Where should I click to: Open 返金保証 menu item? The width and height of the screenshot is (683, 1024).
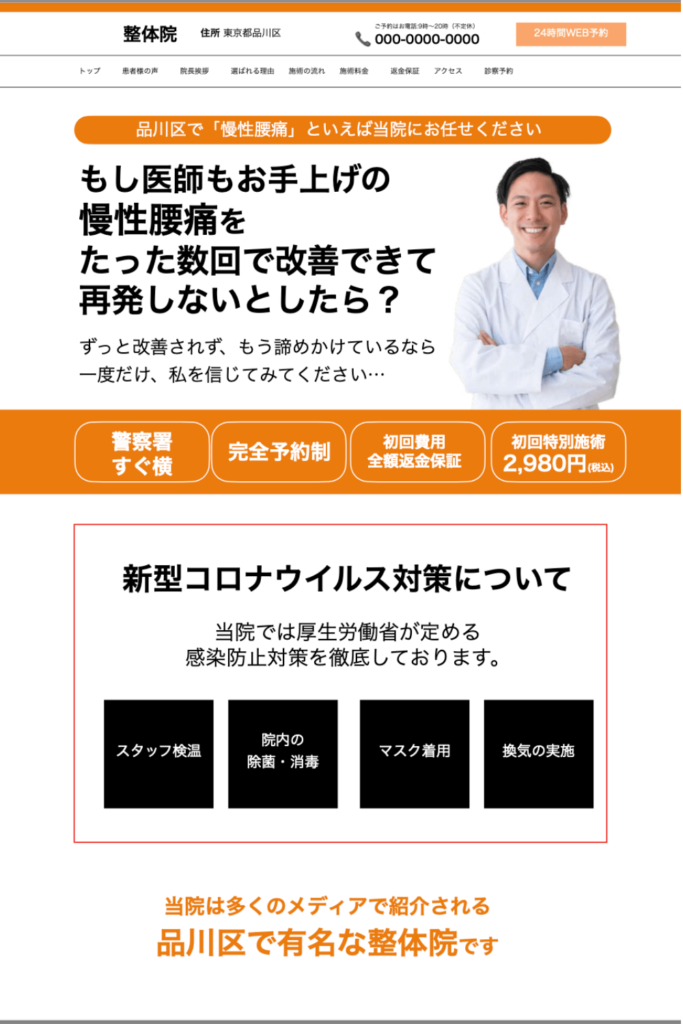click(x=405, y=72)
